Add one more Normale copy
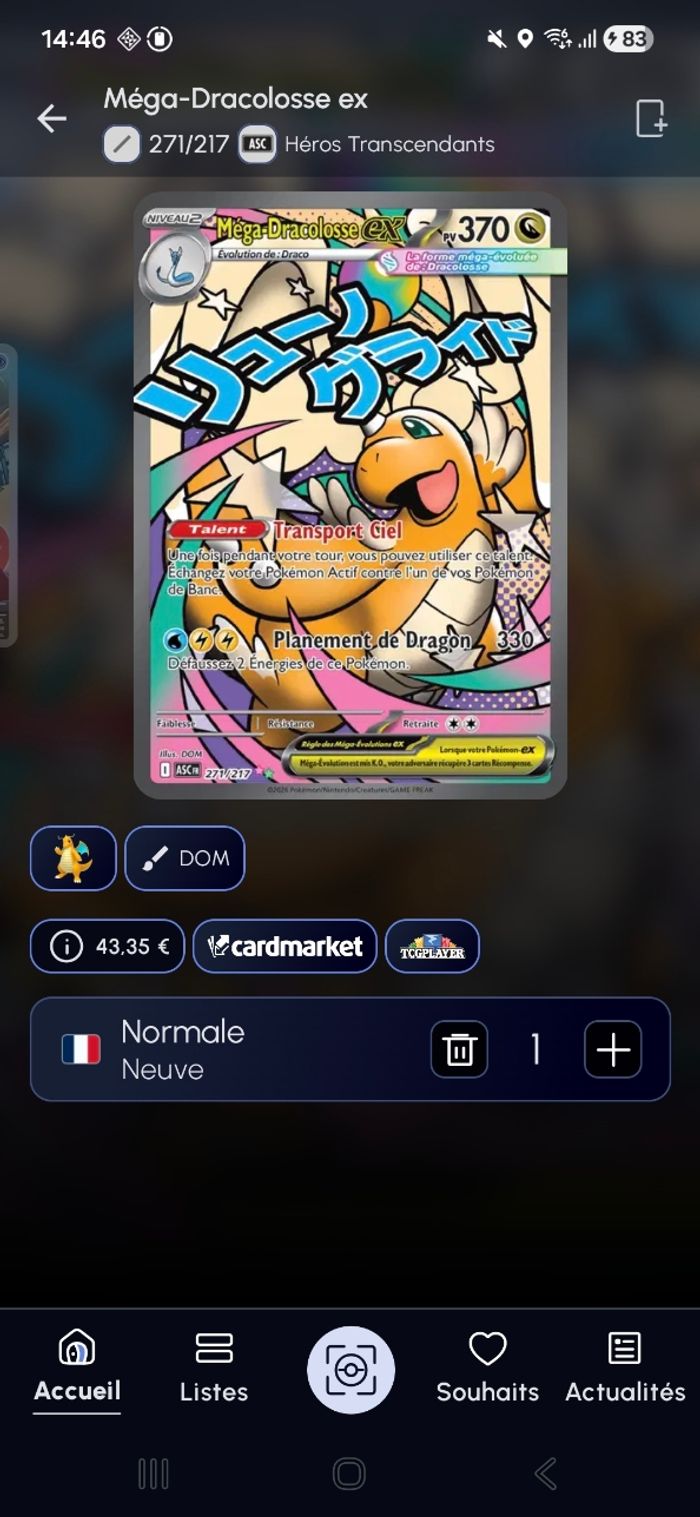 tap(612, 1050)
